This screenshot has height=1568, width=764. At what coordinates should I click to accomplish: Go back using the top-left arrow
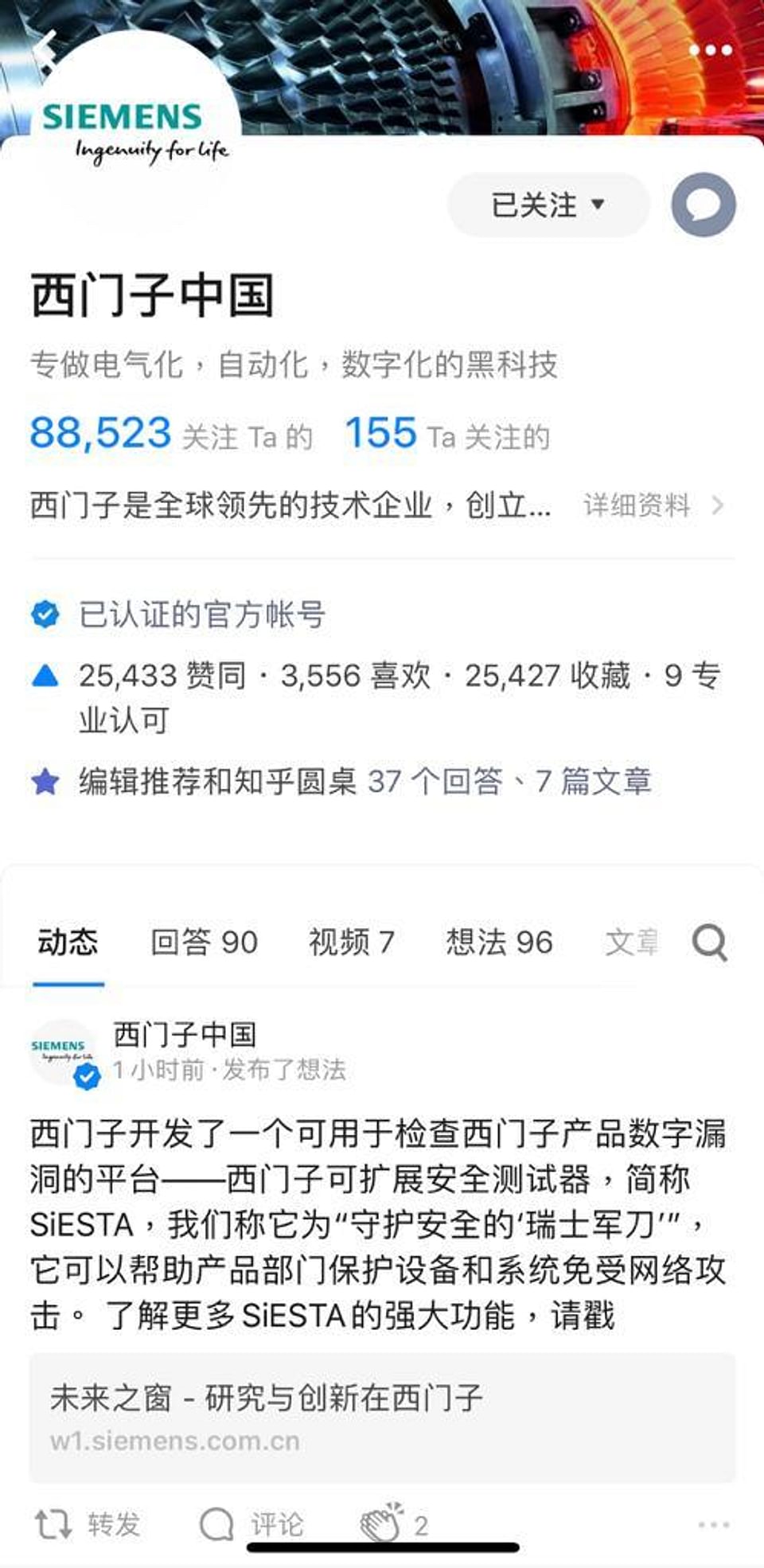click(44, 49)
